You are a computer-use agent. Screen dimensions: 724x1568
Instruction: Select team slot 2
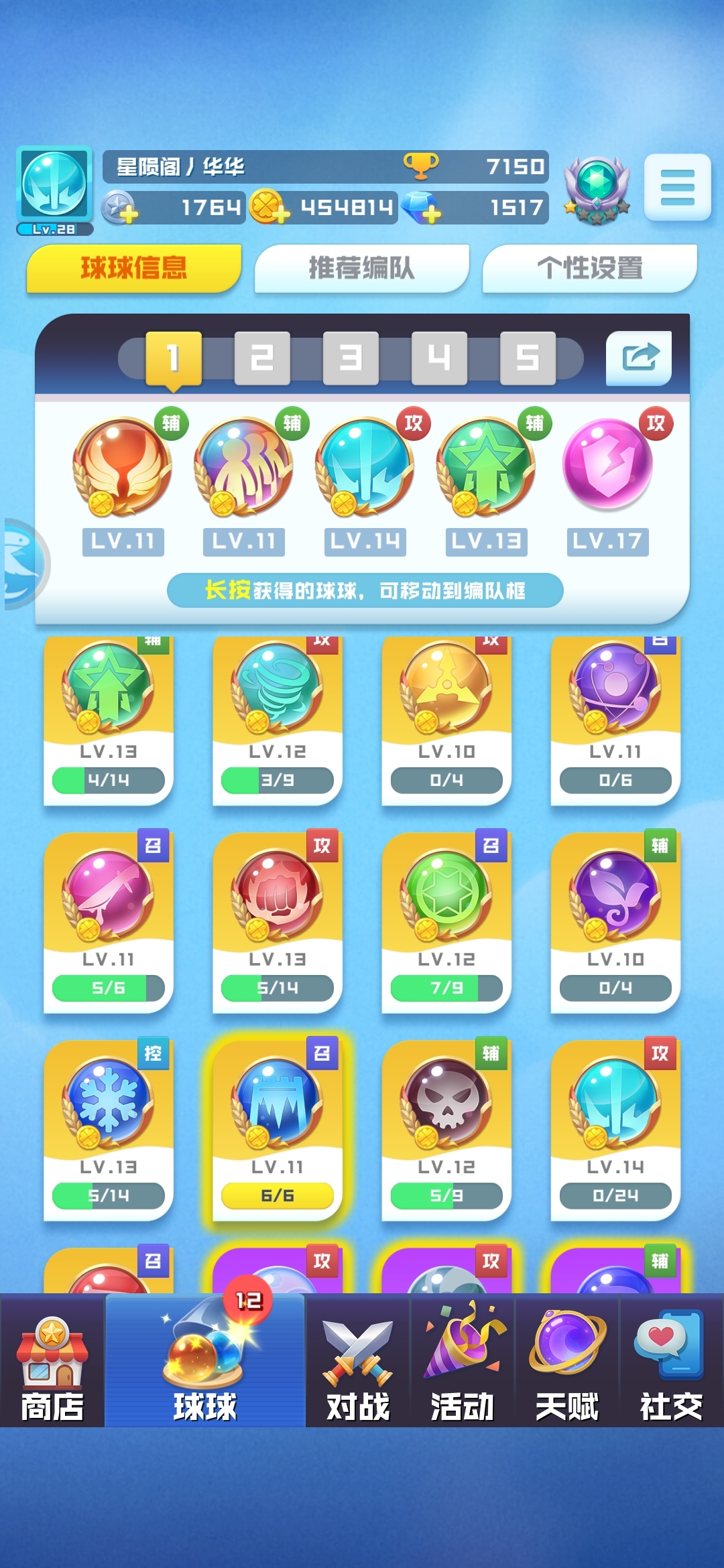tap(262, 358)
